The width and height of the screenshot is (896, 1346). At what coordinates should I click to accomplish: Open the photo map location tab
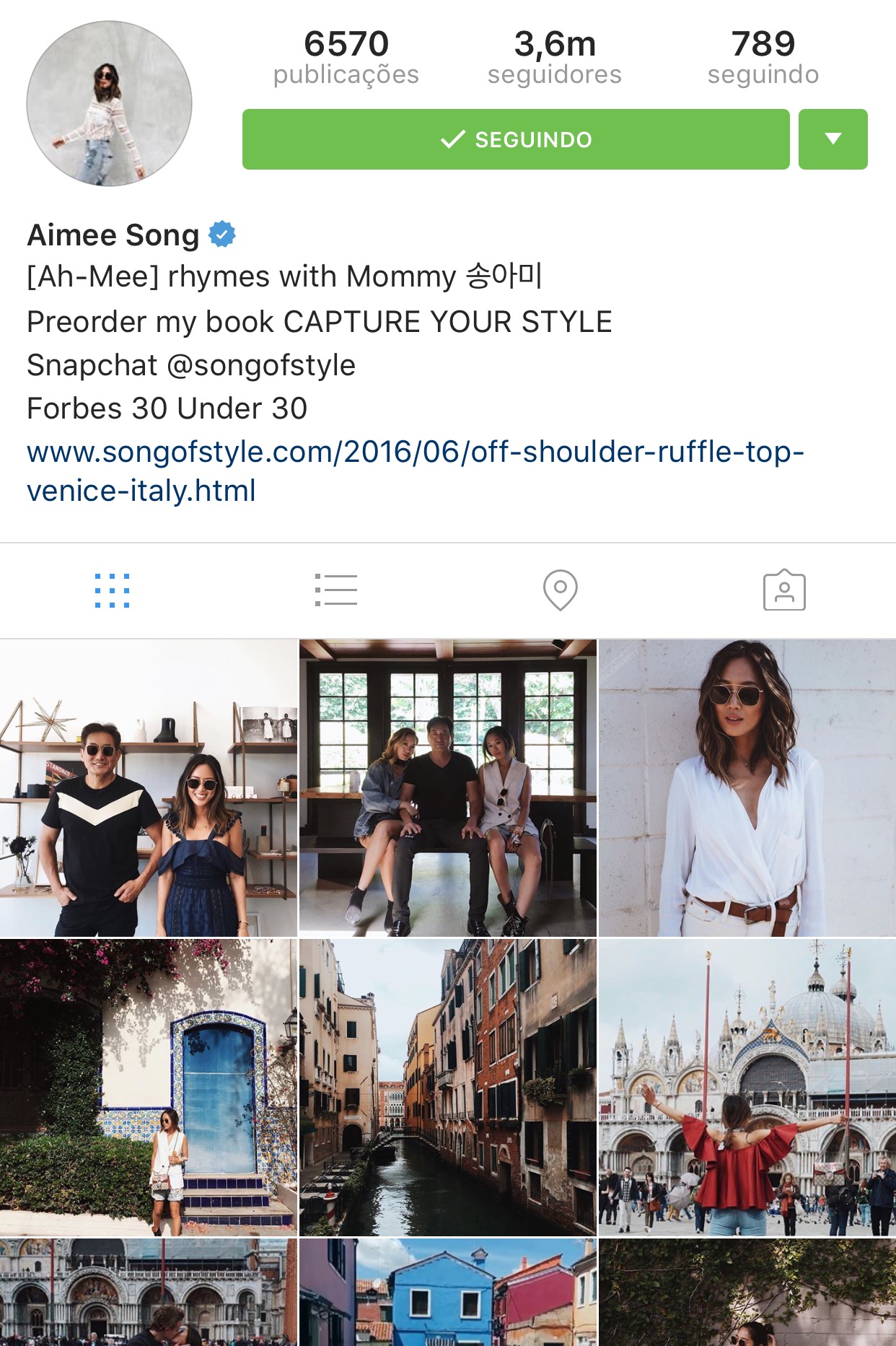pos(560,590)
